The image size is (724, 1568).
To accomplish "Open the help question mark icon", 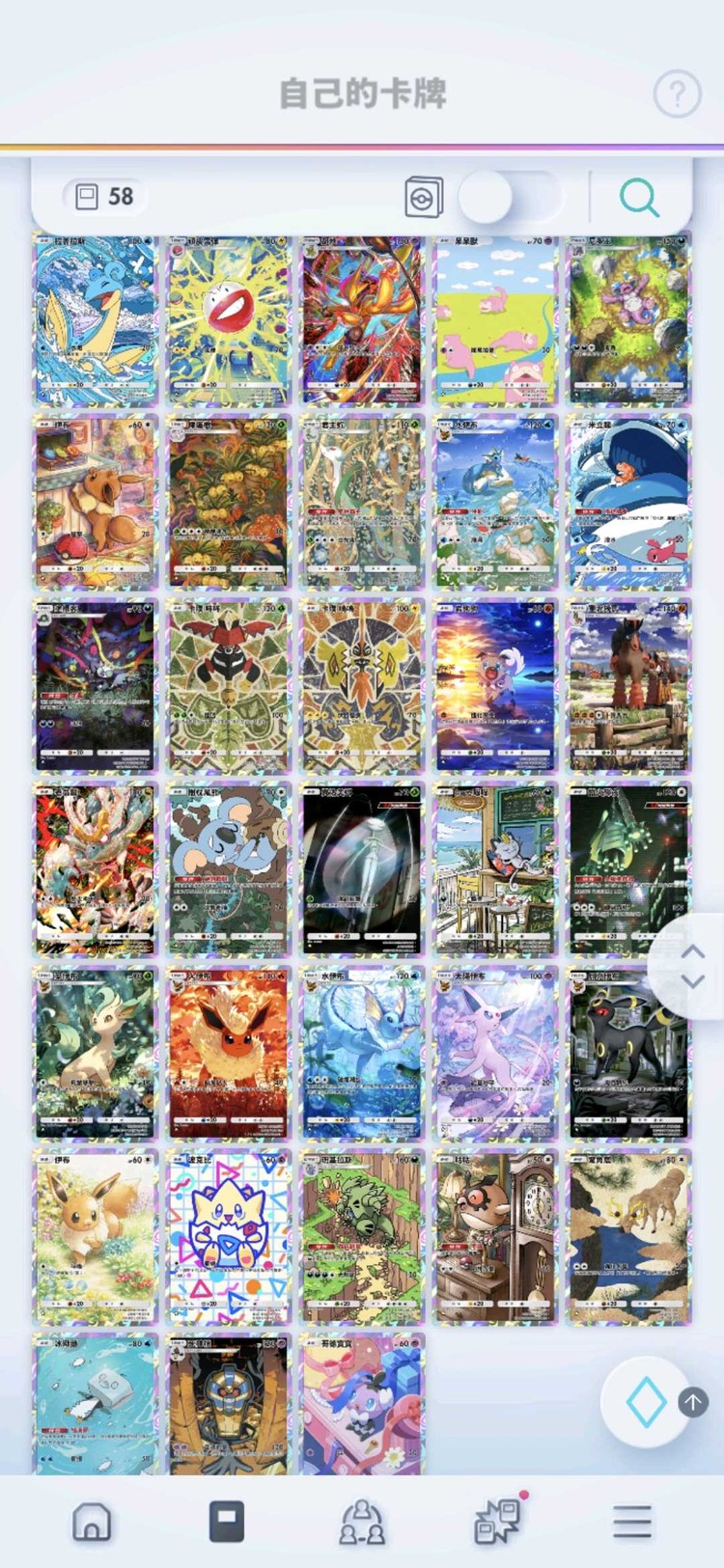I will (677, 94).
